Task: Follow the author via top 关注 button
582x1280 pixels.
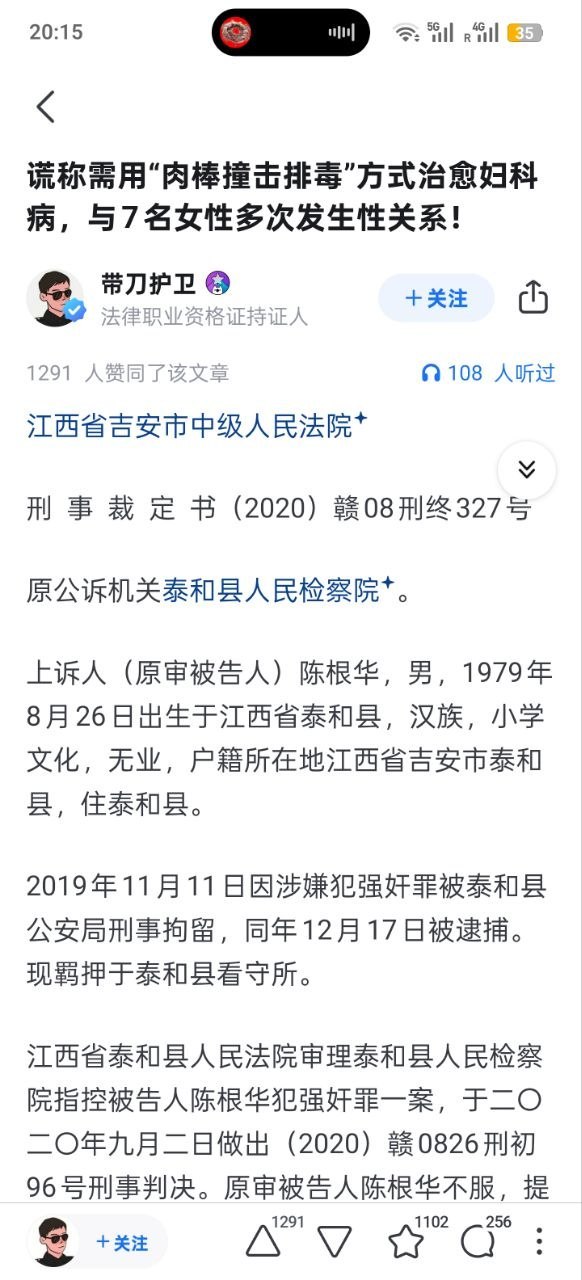Action: point(436,298)
